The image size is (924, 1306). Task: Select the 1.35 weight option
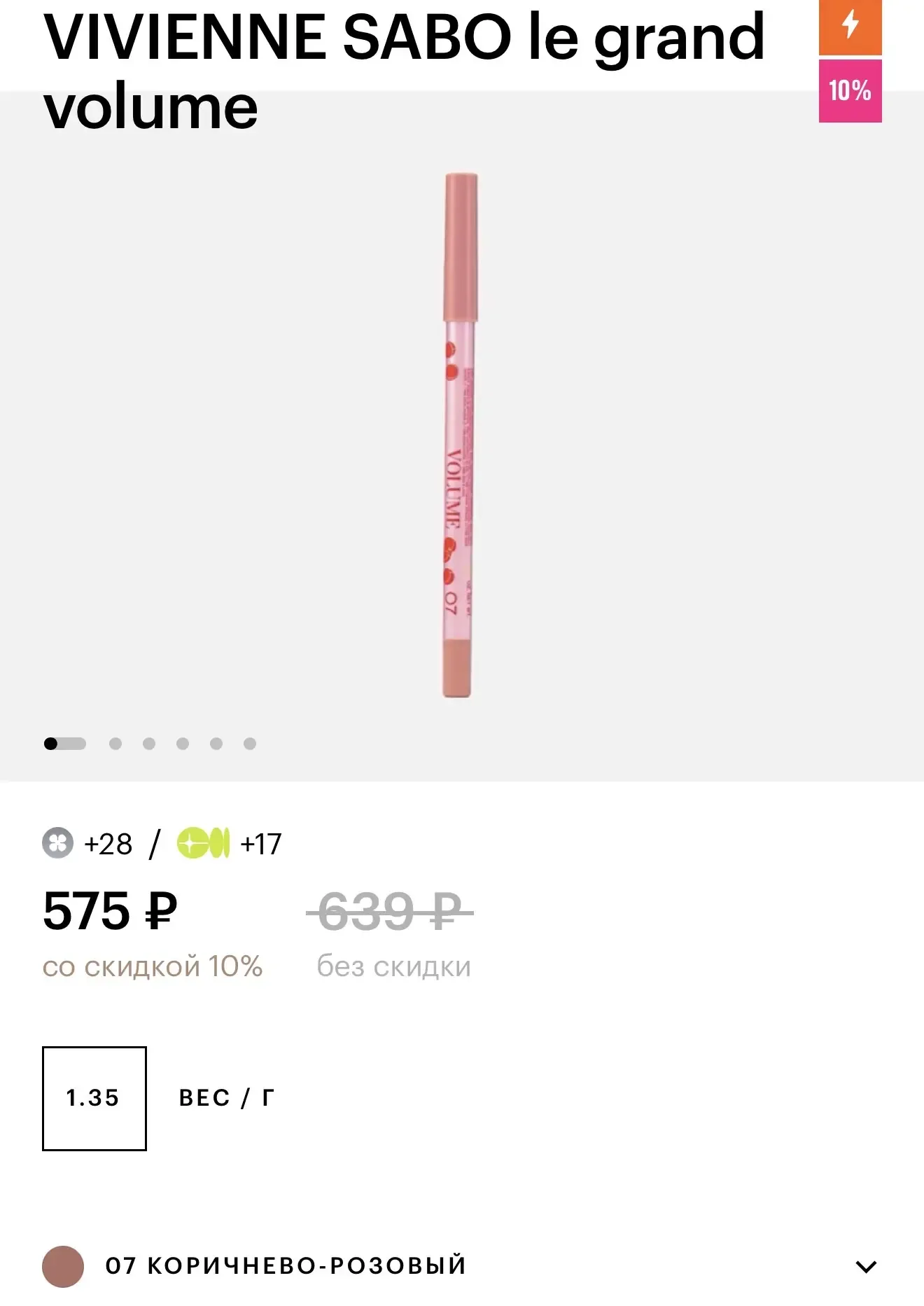click(94, 1097)
